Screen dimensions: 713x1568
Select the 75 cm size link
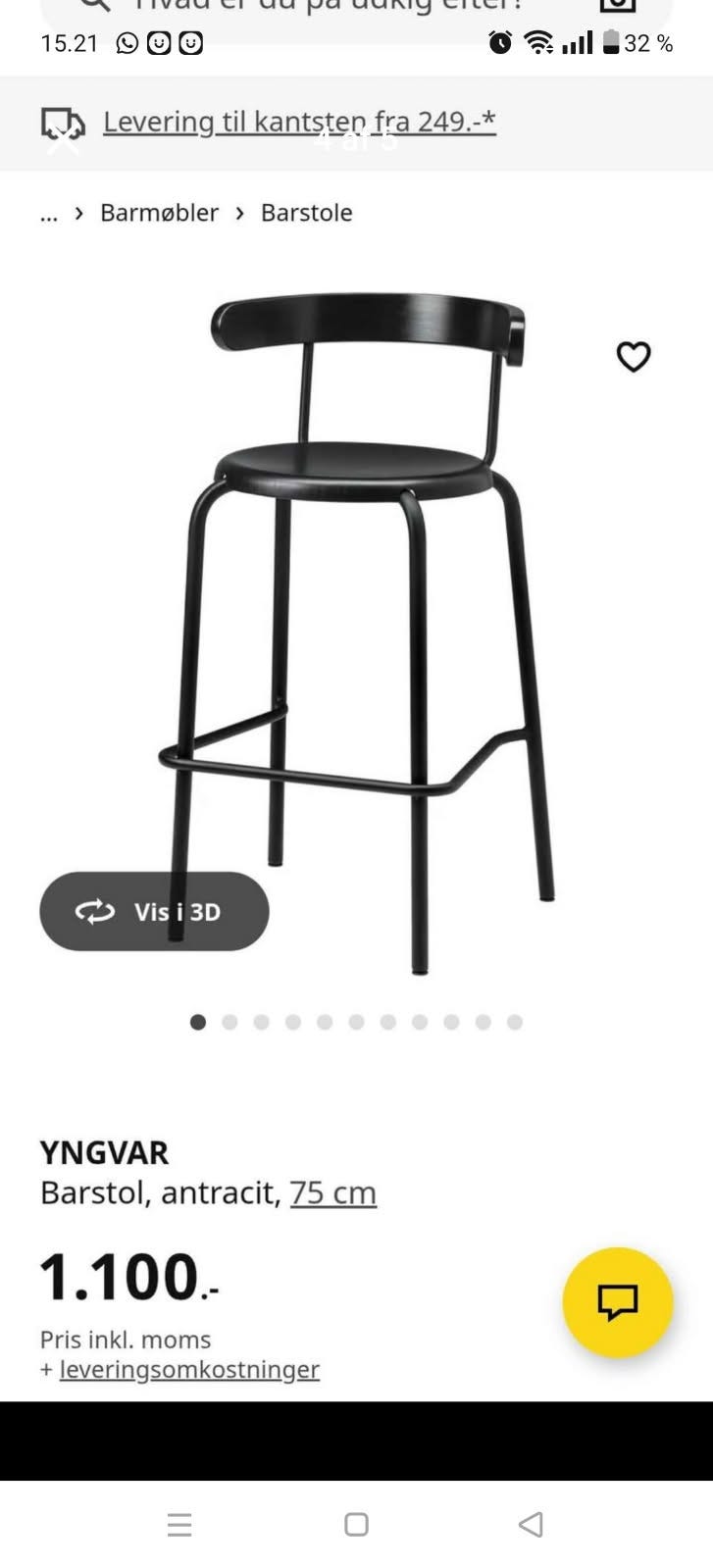tap(332, 1193)
